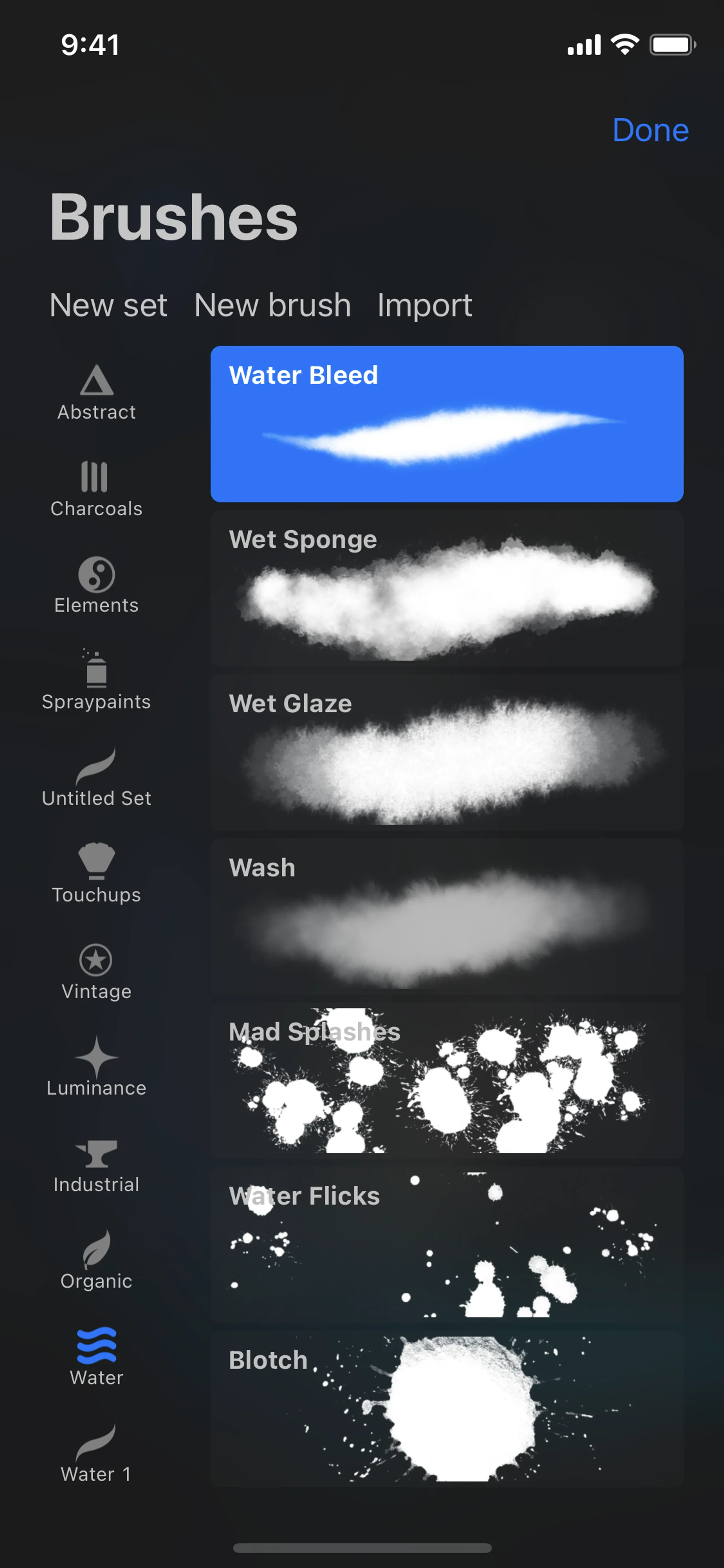Select the Wet Sponge brush

tap(446, 588)
